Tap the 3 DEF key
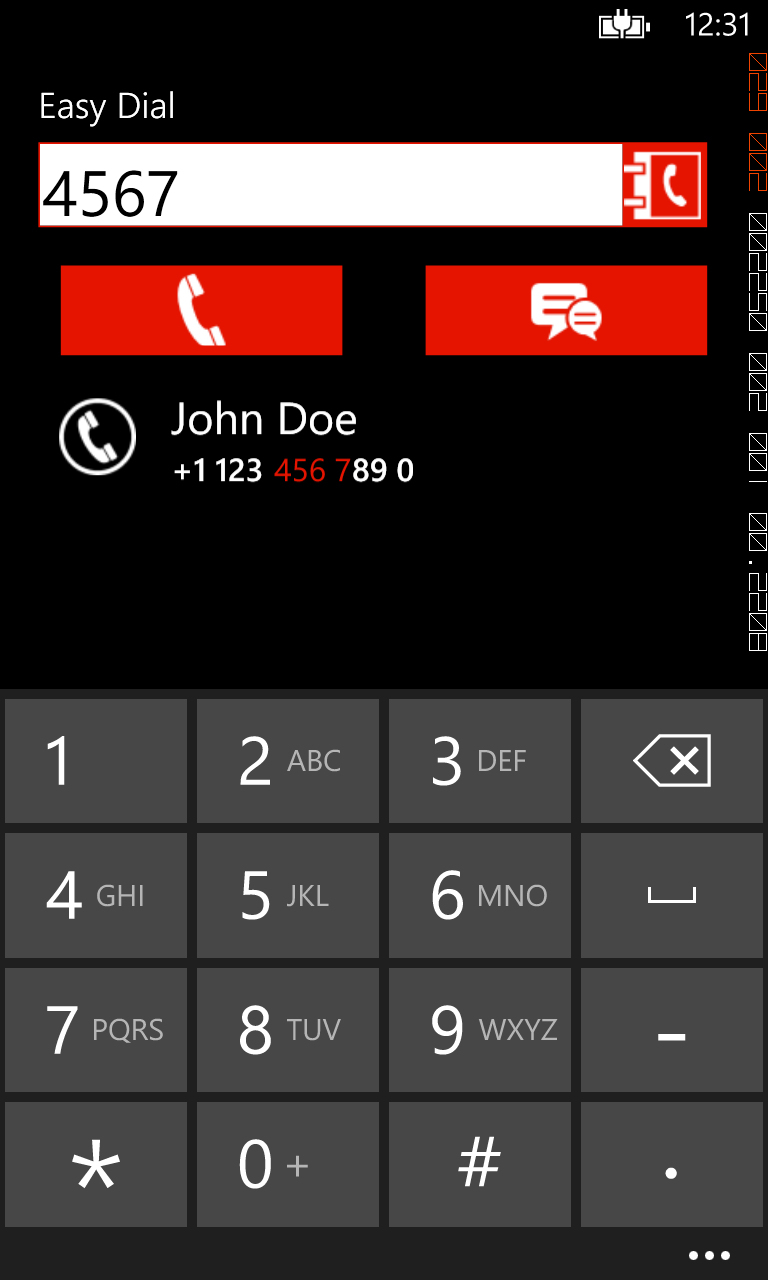 coord(480,761)
